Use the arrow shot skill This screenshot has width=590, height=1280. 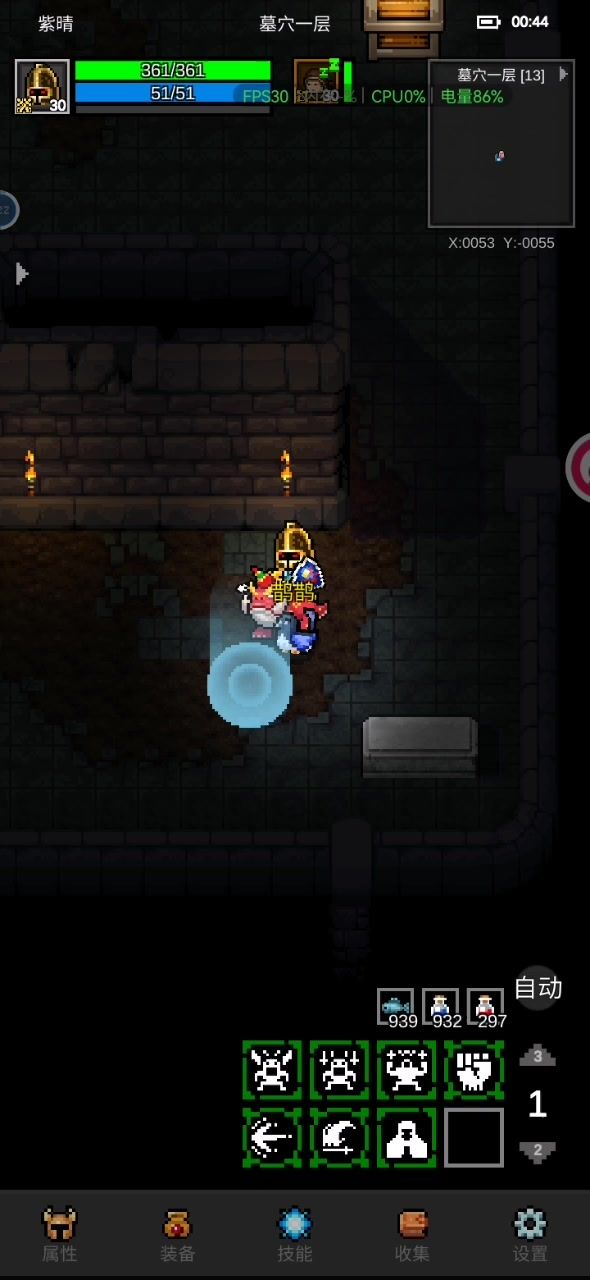[272, 1137]
